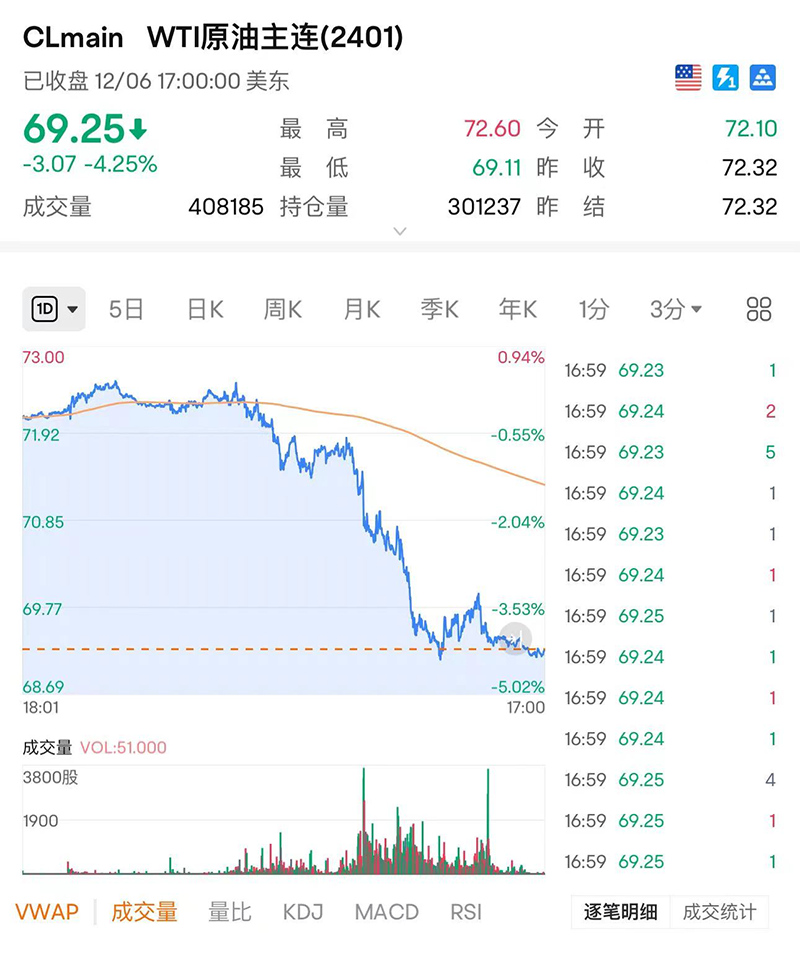The image size is (800, 953).
Task: Switch the indicator to 量比
Action: [230, 912]
